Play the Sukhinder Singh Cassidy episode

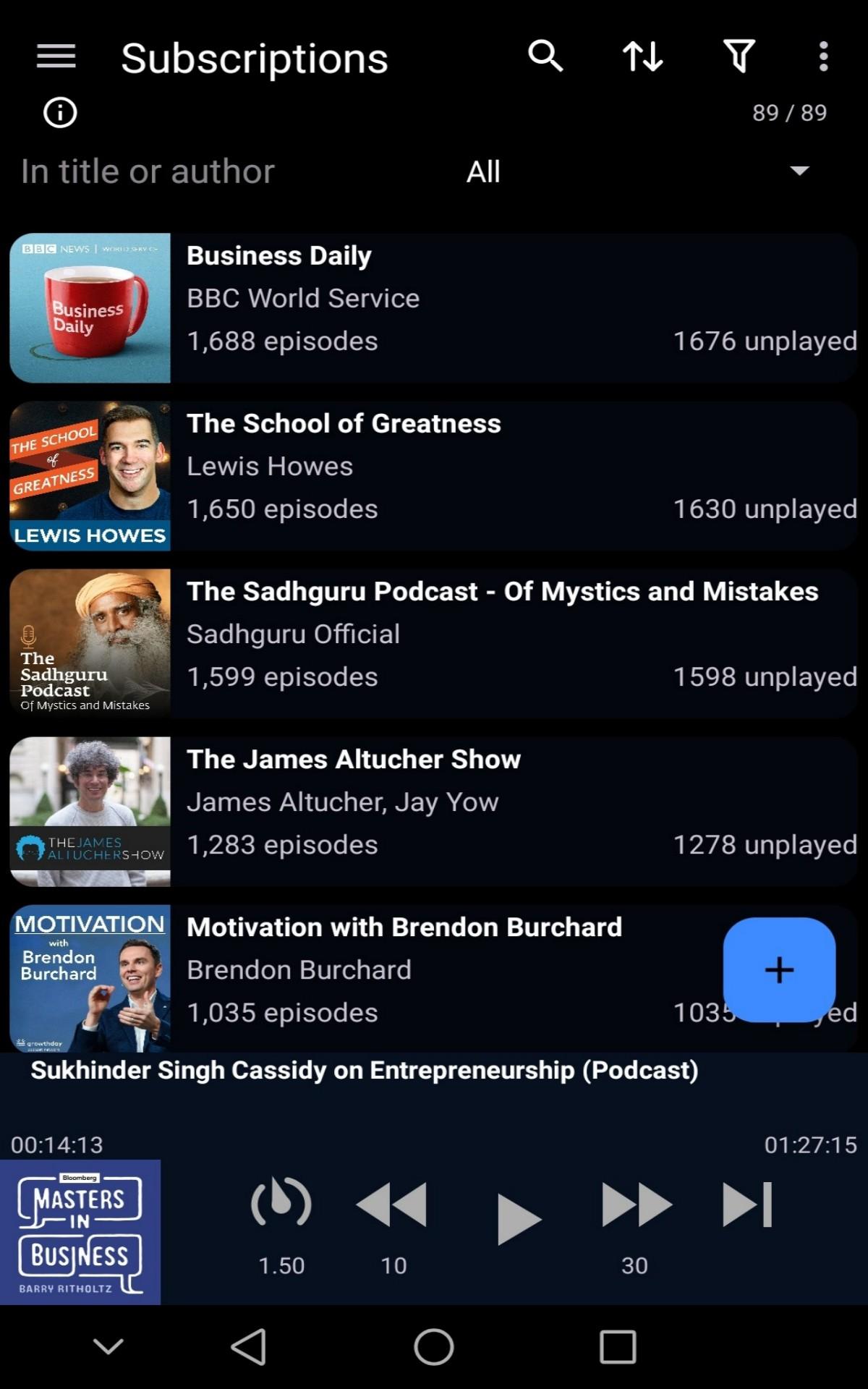pyautogui.click(x=519, y=1219)
